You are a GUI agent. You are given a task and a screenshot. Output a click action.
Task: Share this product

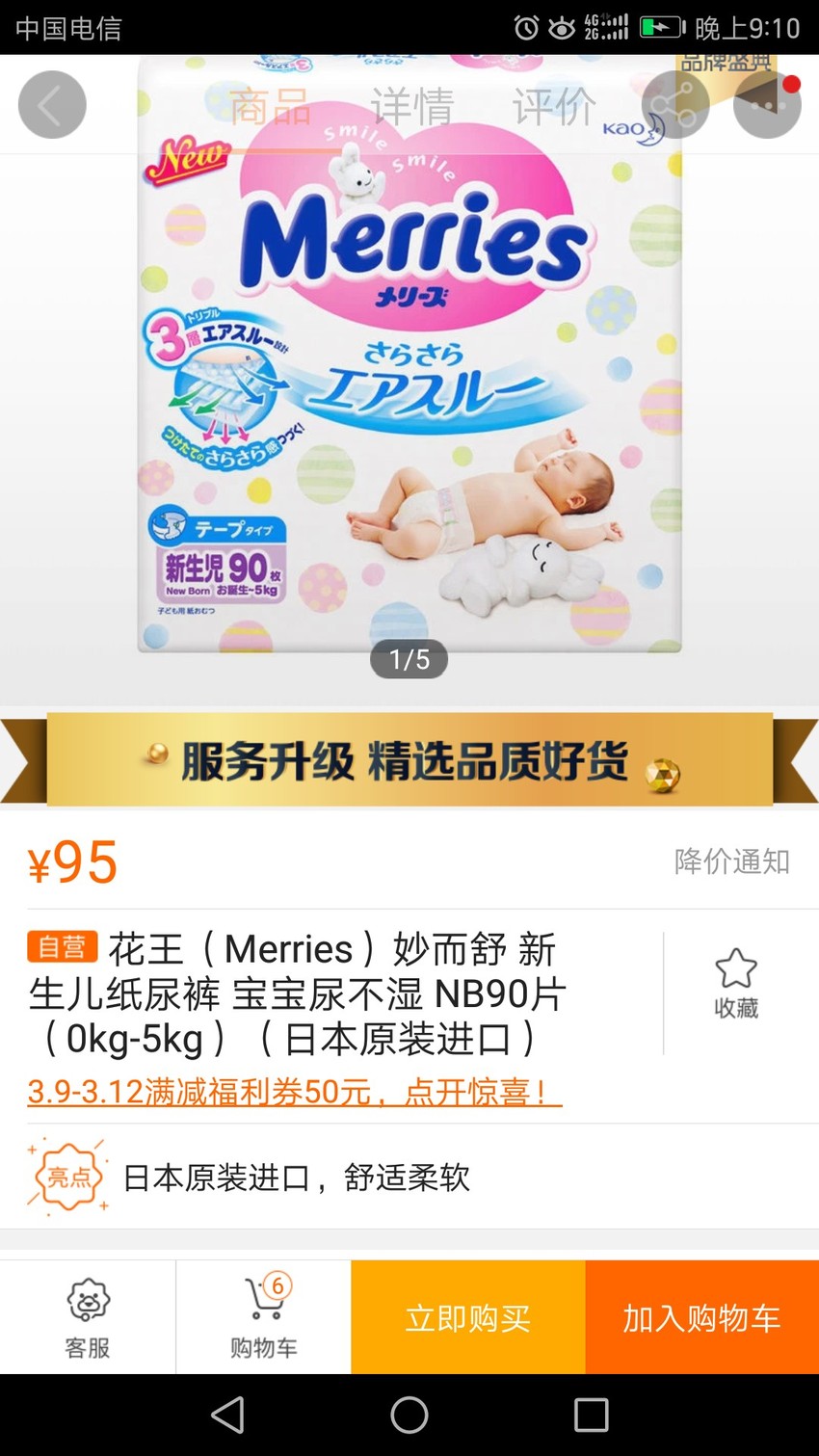pyautogui.click(x=675, y=104)
